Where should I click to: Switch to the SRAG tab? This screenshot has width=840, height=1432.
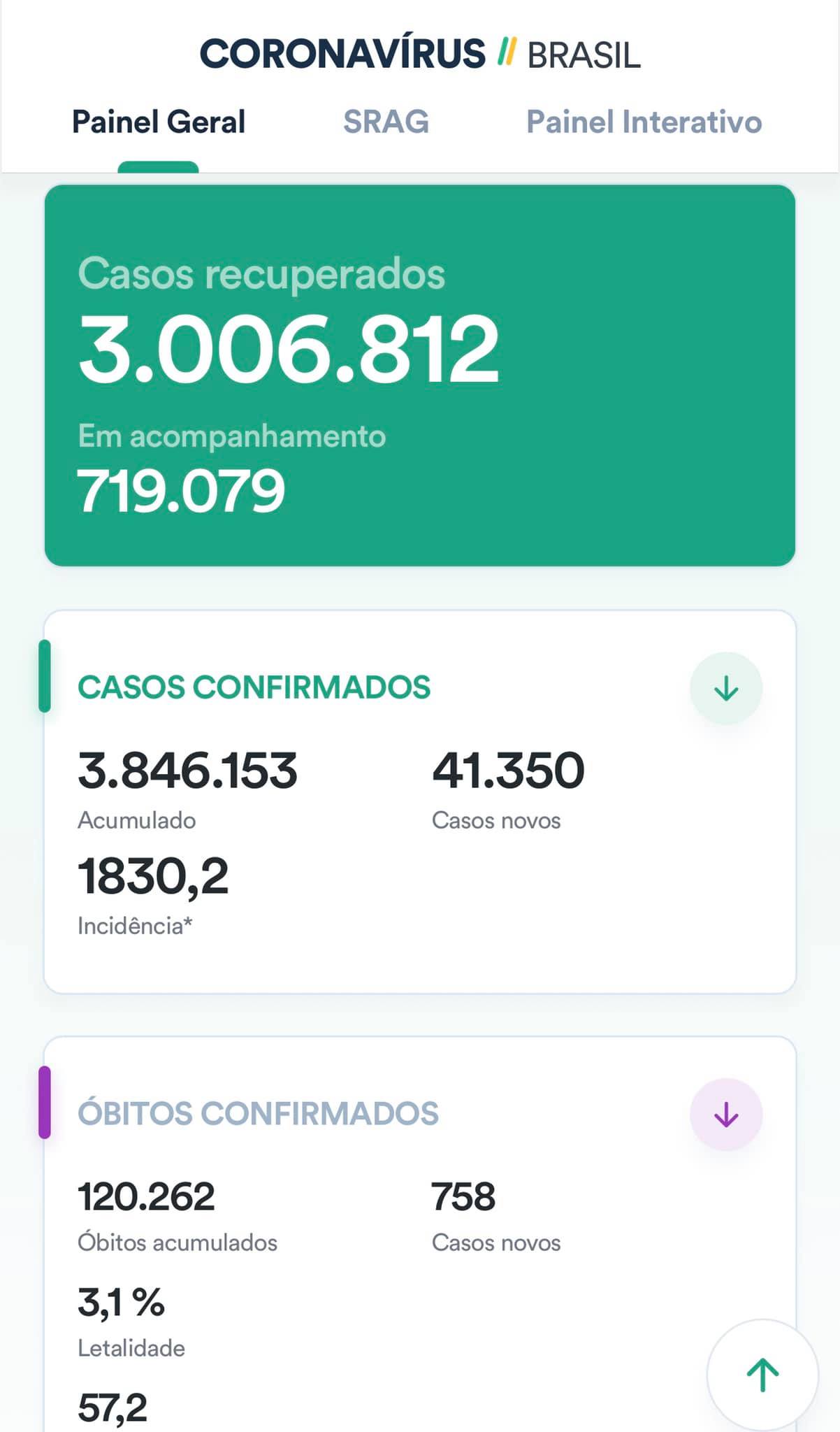tap(386, 122)
